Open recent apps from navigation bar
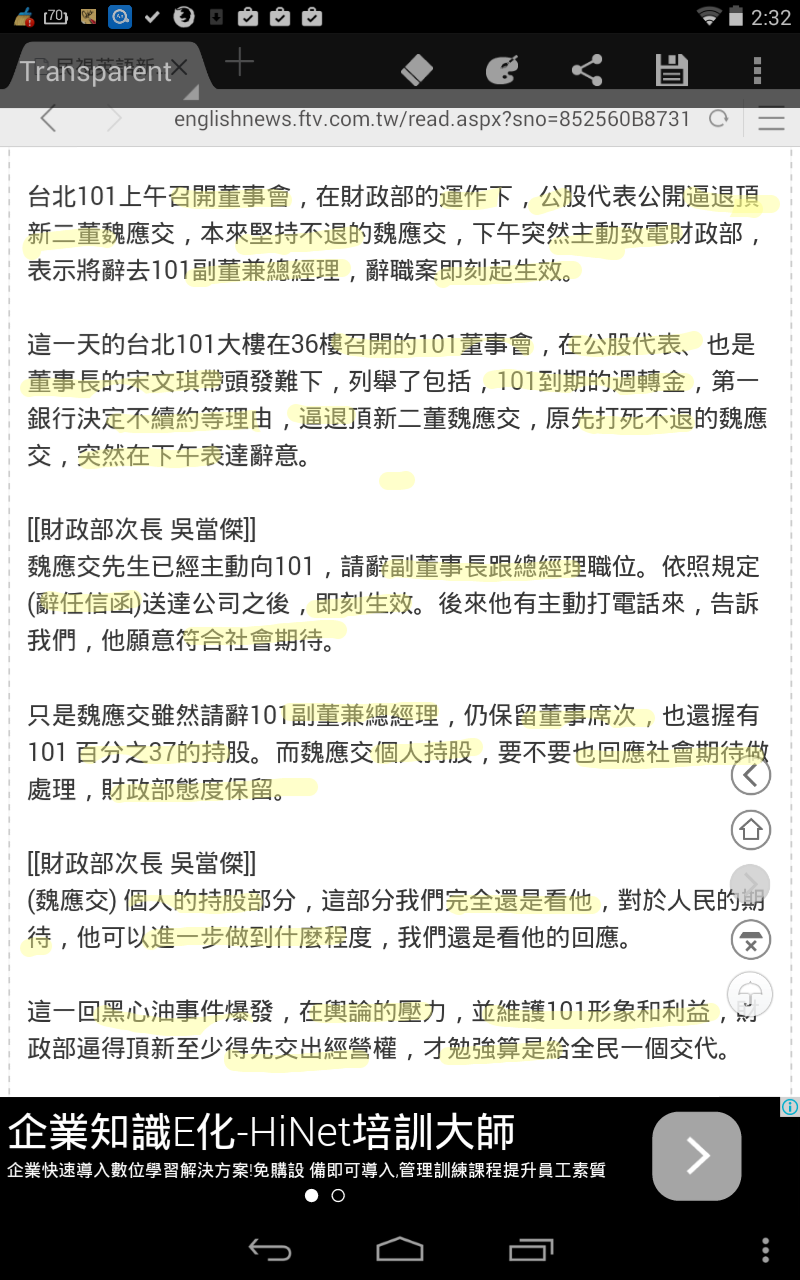The width and height of the screenshot is (800, 1280). (x=531, y=1249)
